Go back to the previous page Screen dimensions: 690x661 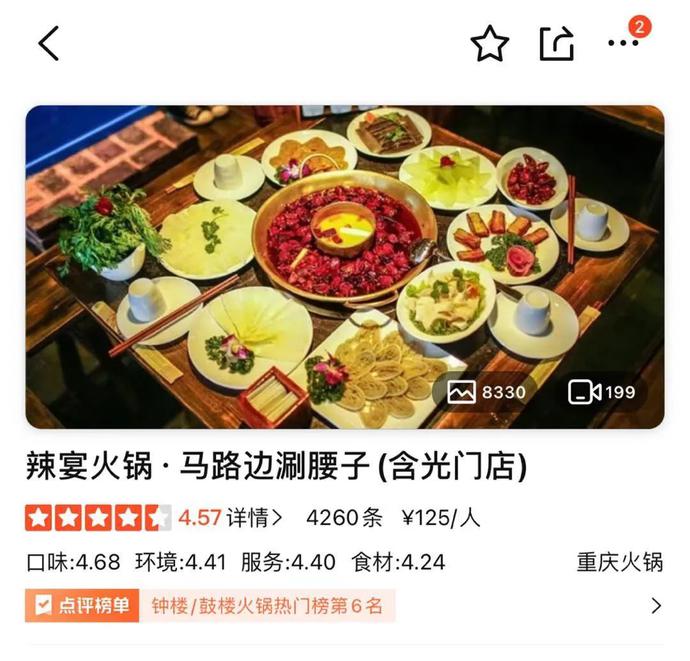pyautogui.click(x=49, y=43)
